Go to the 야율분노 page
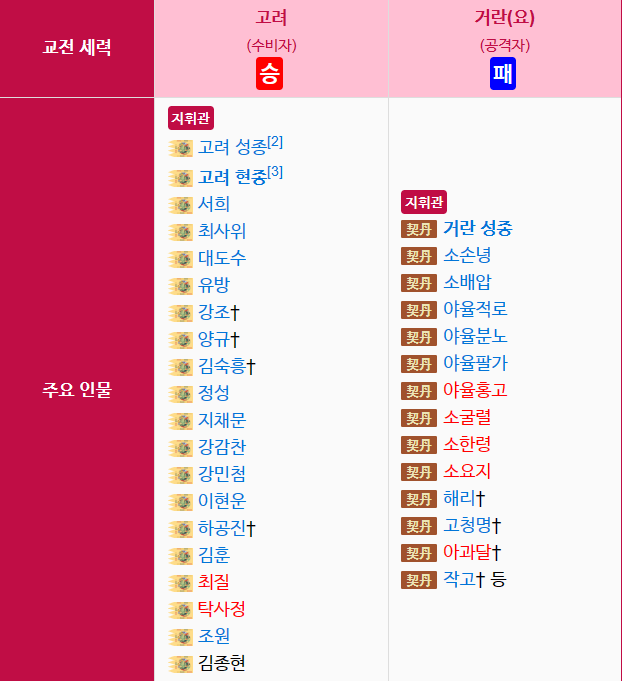Screen dimensions: 622x681 point(475,336)
